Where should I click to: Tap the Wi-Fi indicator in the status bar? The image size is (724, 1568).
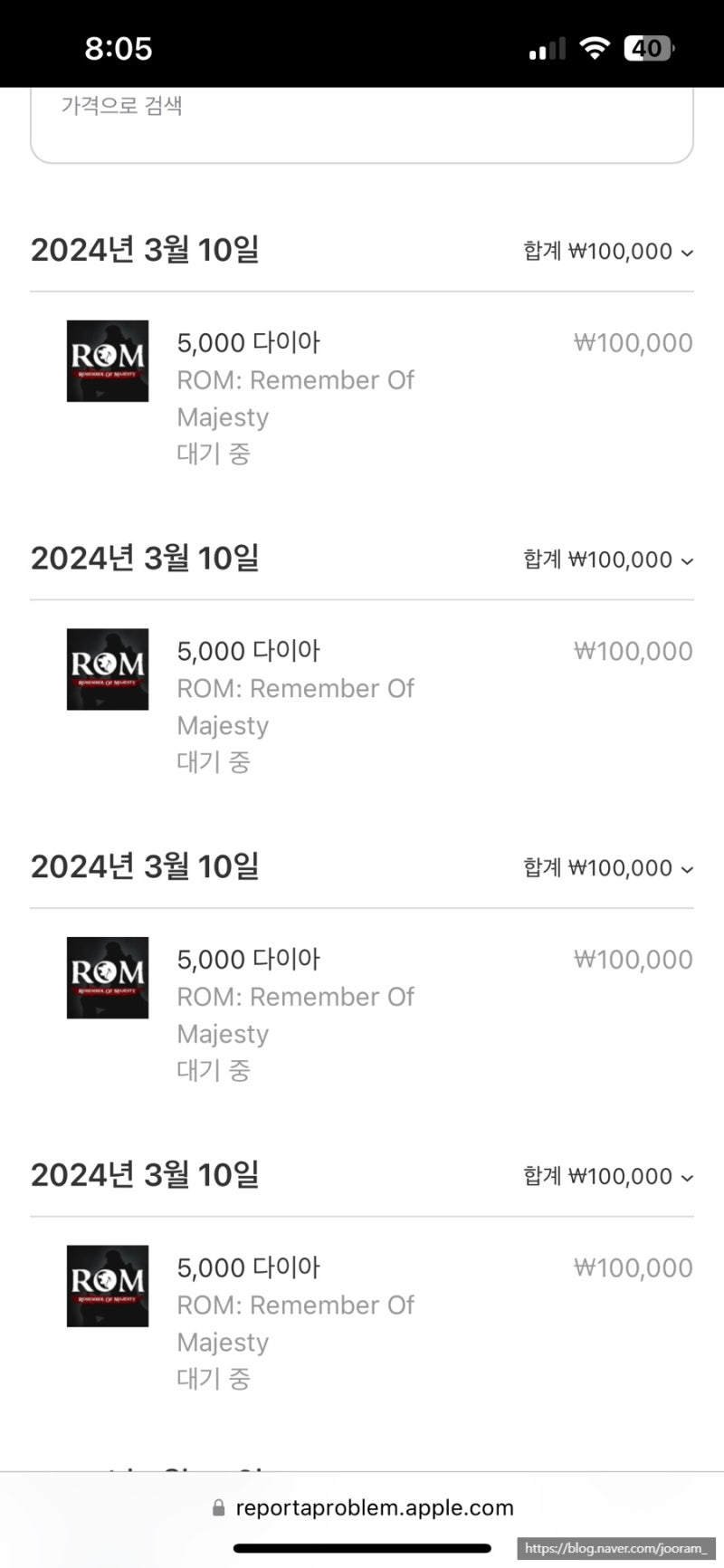(595, 47)
